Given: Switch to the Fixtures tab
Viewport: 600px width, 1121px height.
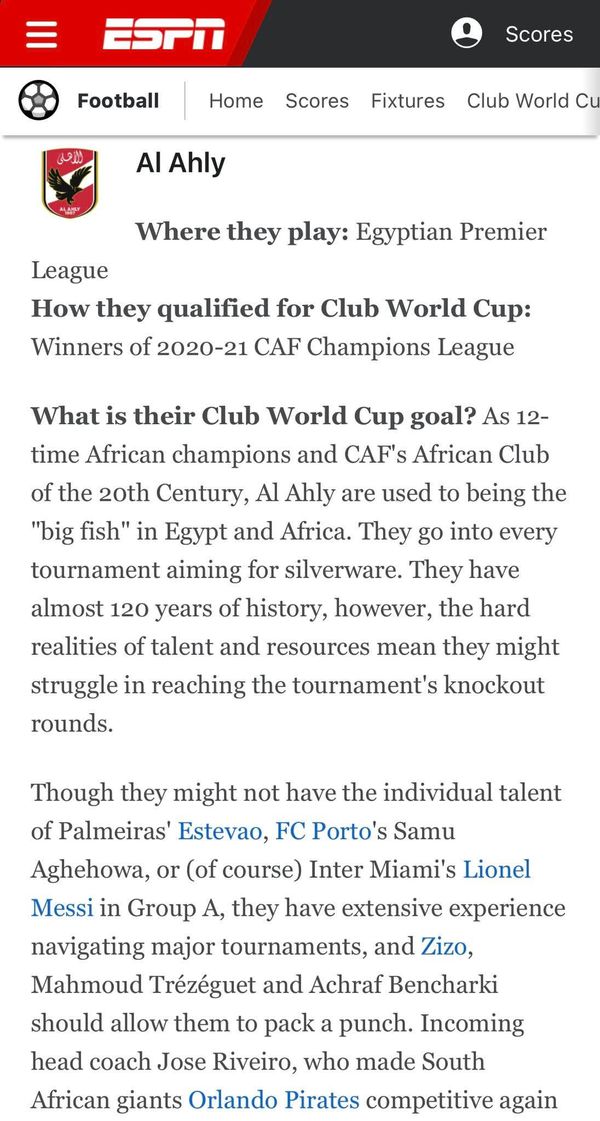Looking at the screenshot, I should coord(407,101).
